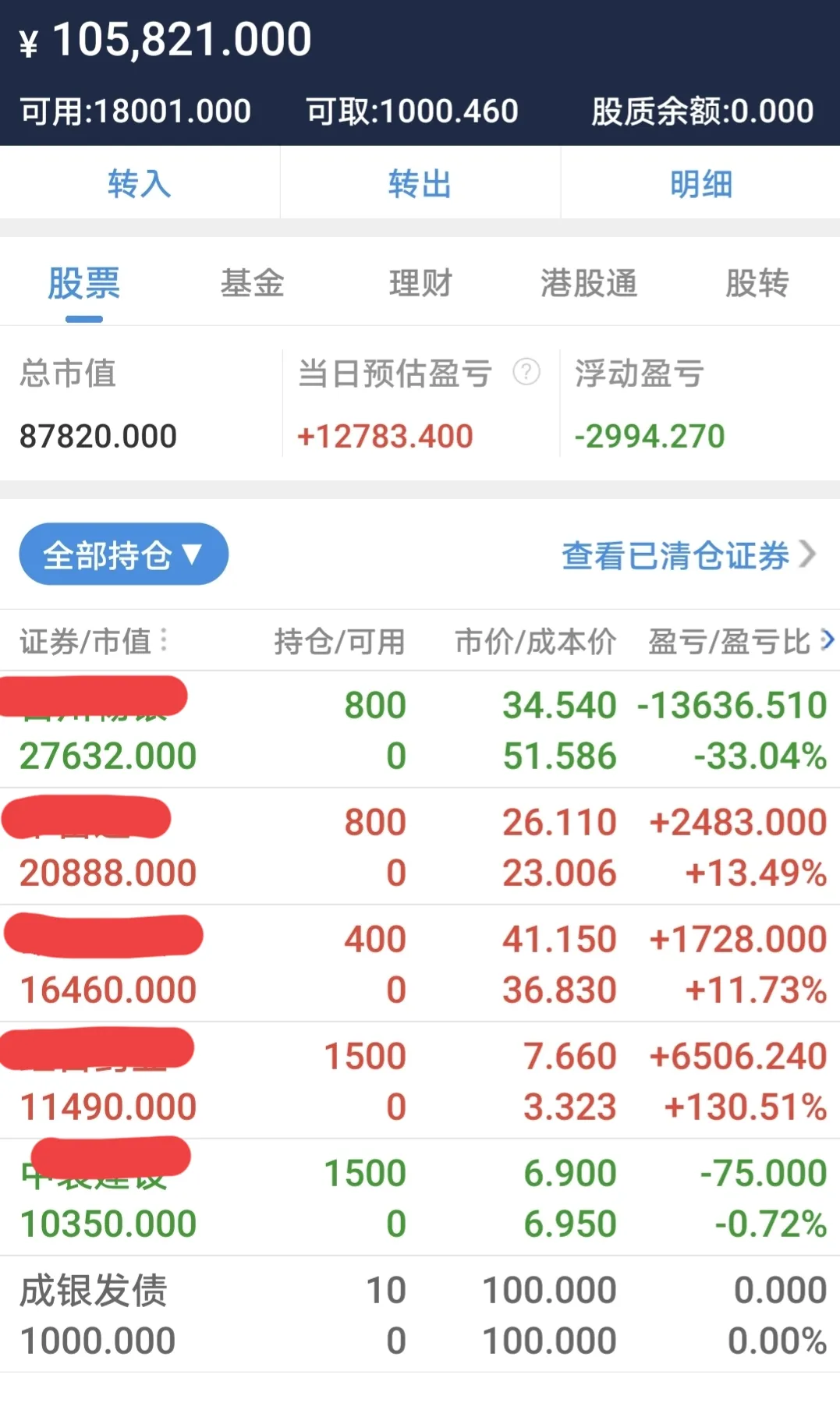
Task: Switch to the 股转 tab
Action: coord(757,283)
